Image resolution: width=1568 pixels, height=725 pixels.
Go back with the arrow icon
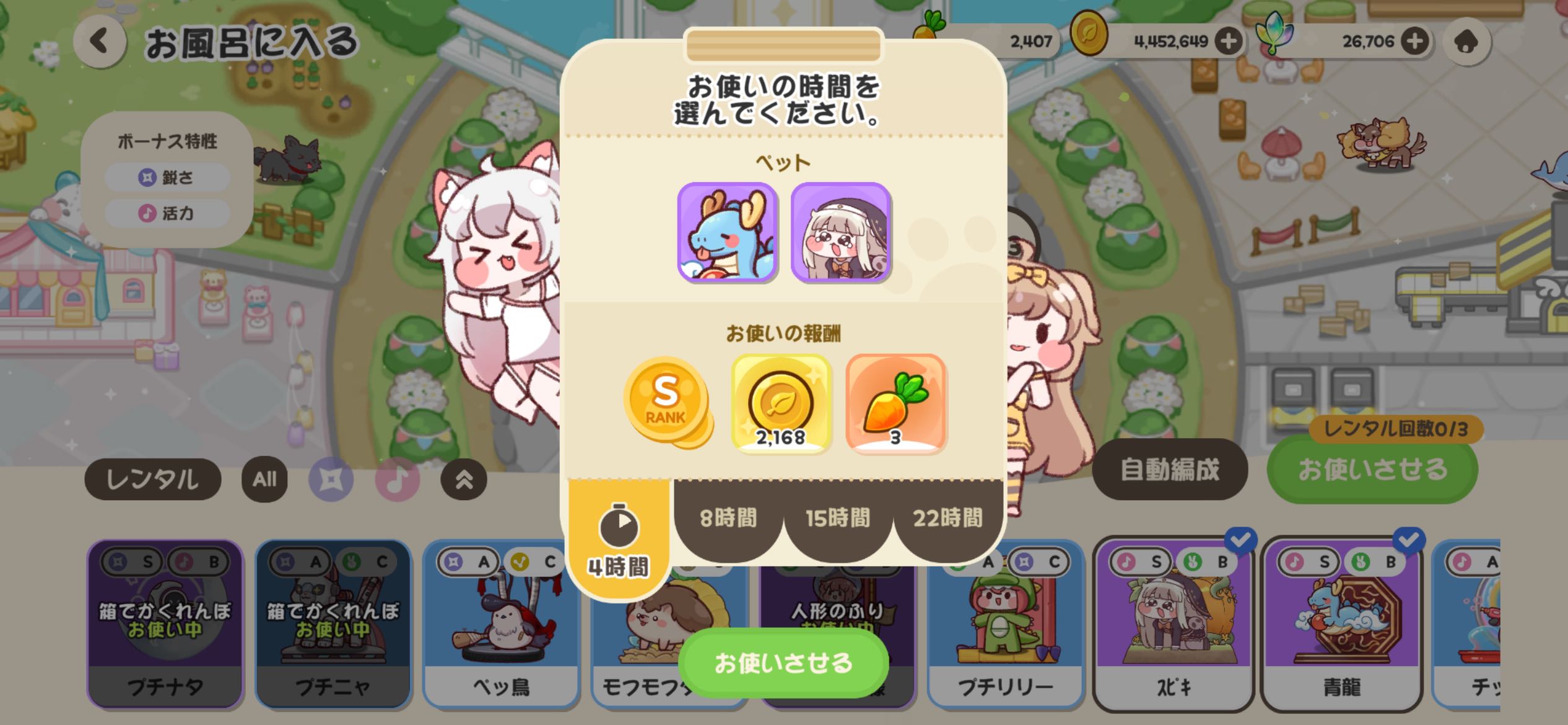pos(100,42)
